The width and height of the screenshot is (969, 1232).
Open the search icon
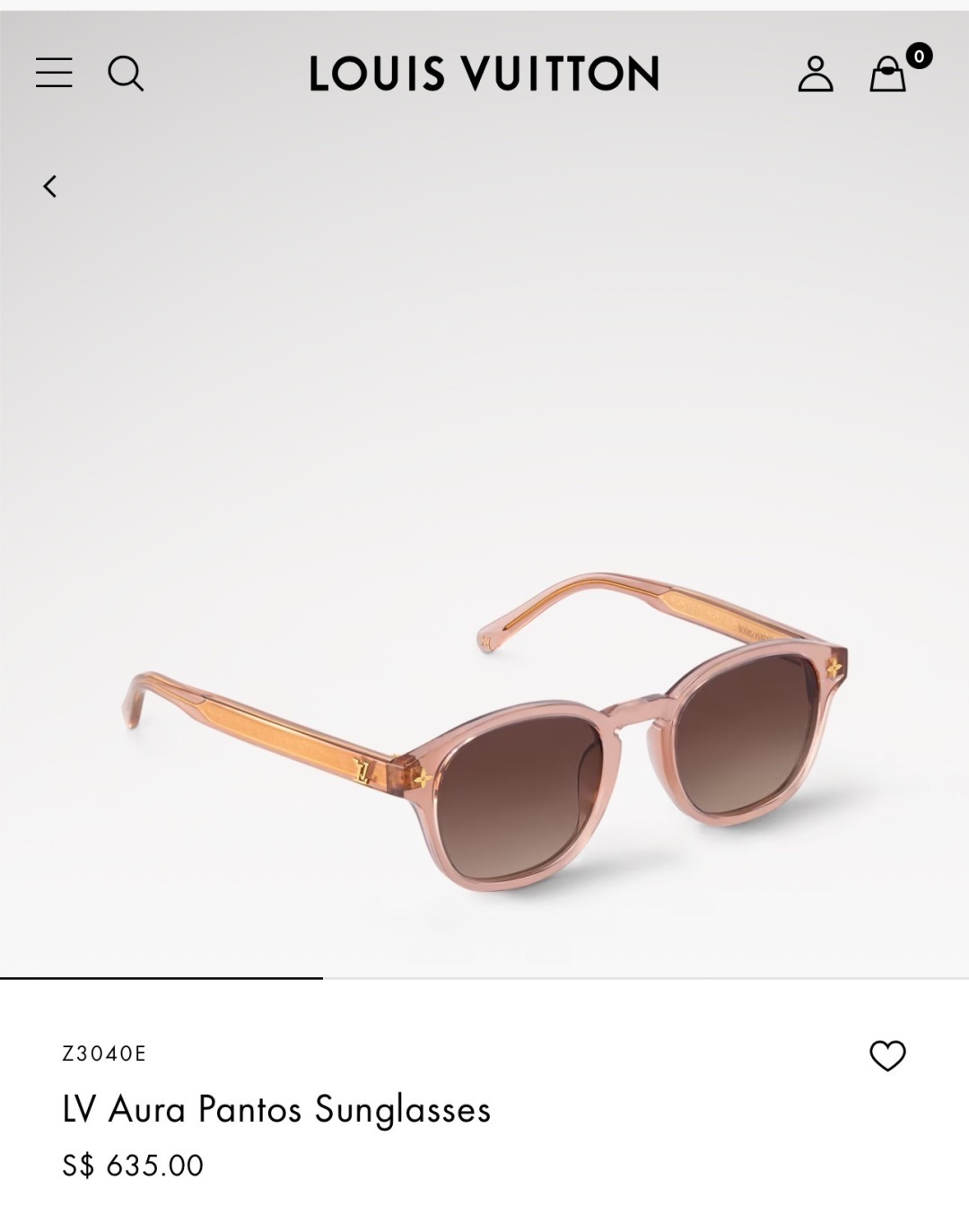pos(126,73)
